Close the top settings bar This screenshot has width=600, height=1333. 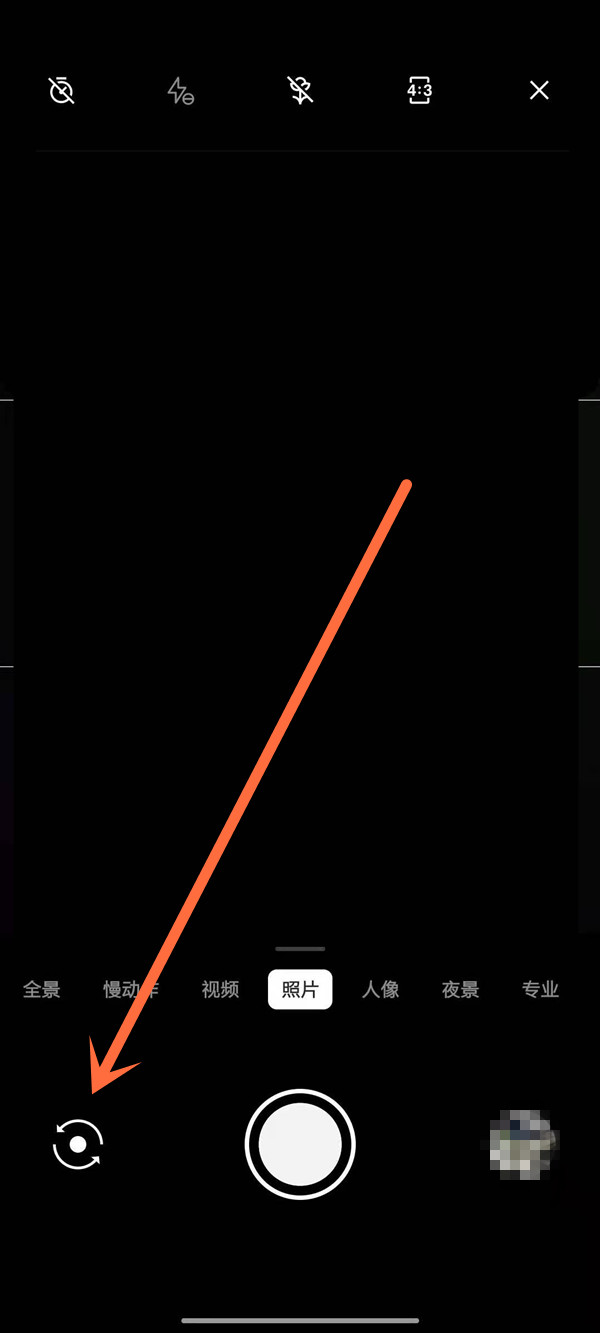tap(539, 91)
